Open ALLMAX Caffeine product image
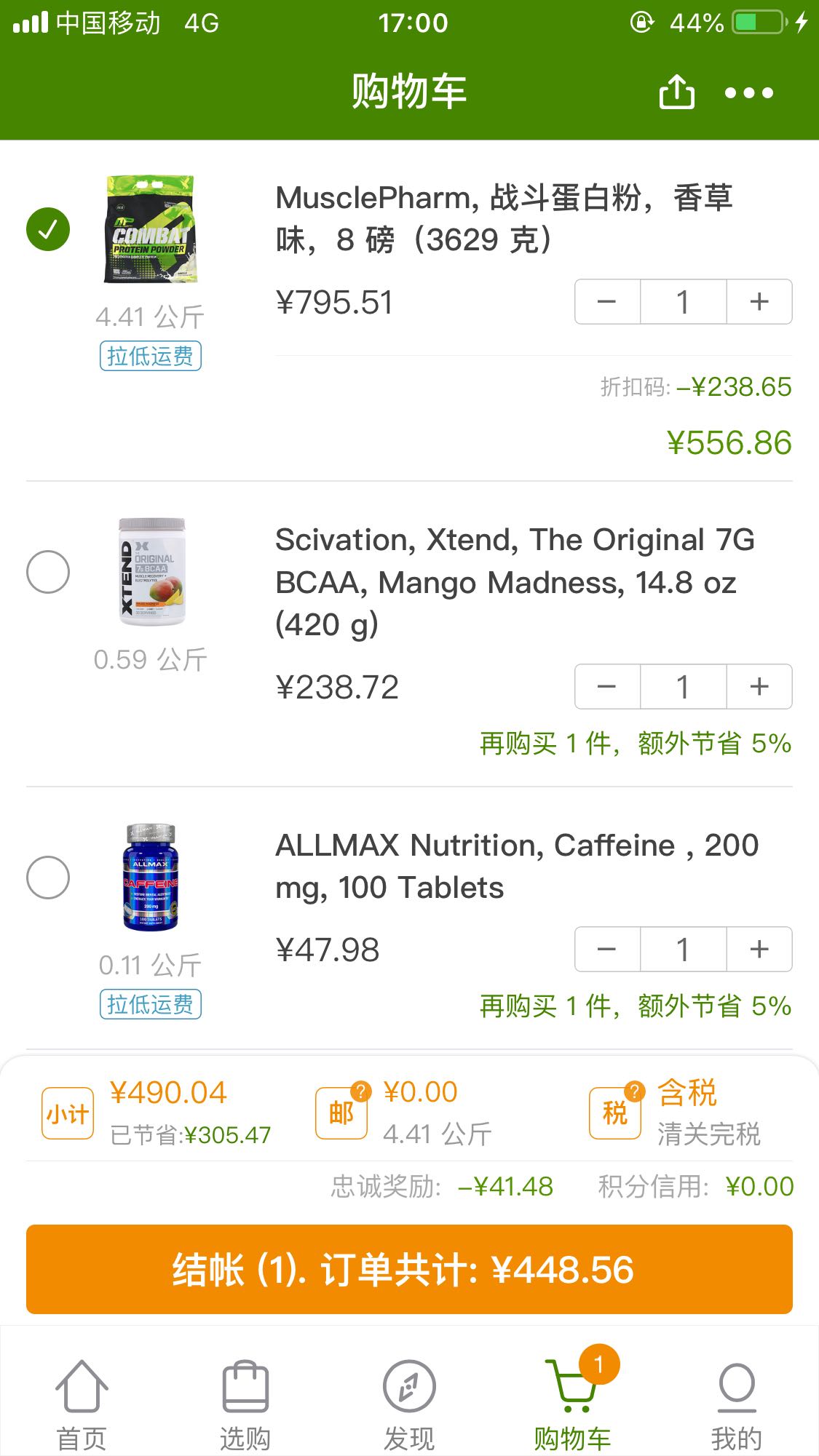819x1456 pixels. pyautogui.click(x=150, y=877)
